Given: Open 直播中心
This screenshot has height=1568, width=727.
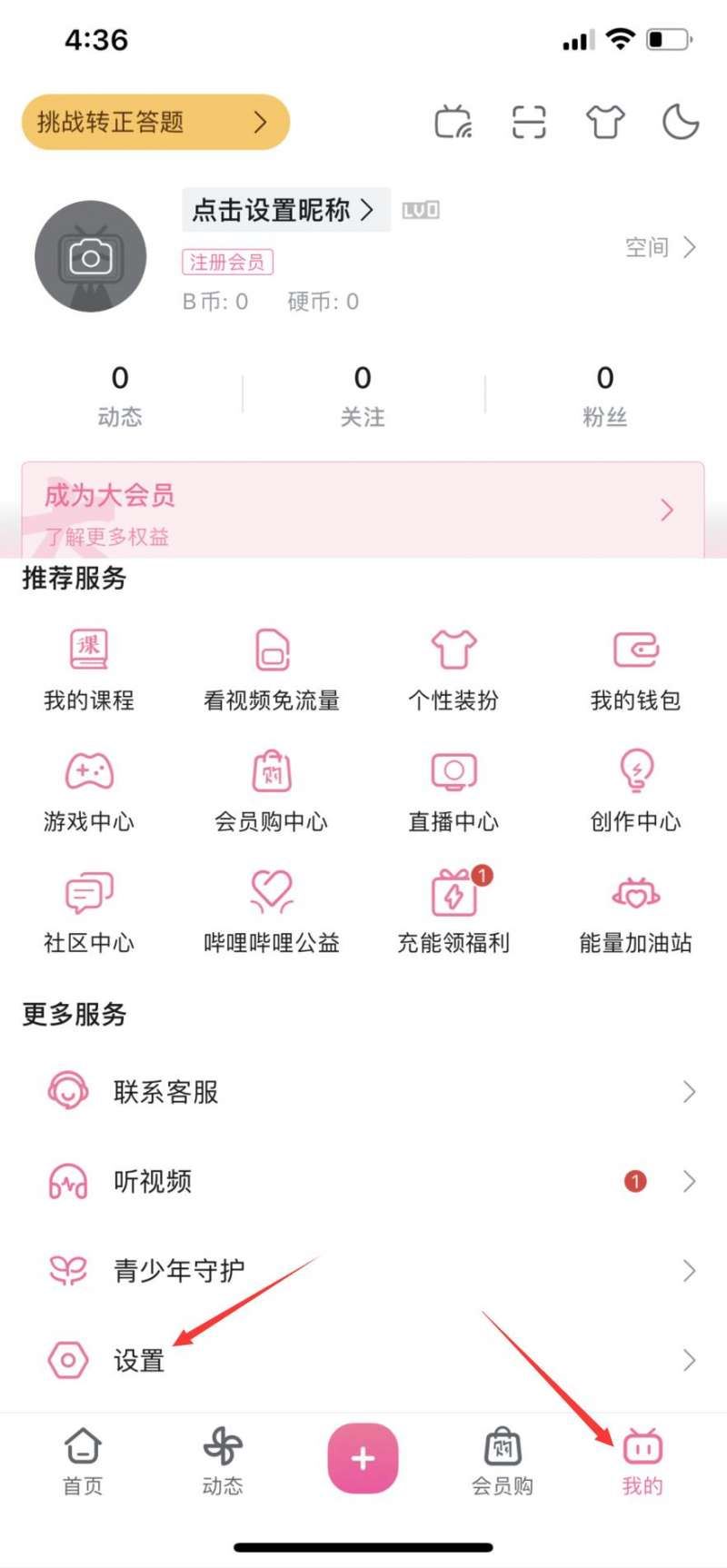Looking at the screenshot, I should [453, 791].
